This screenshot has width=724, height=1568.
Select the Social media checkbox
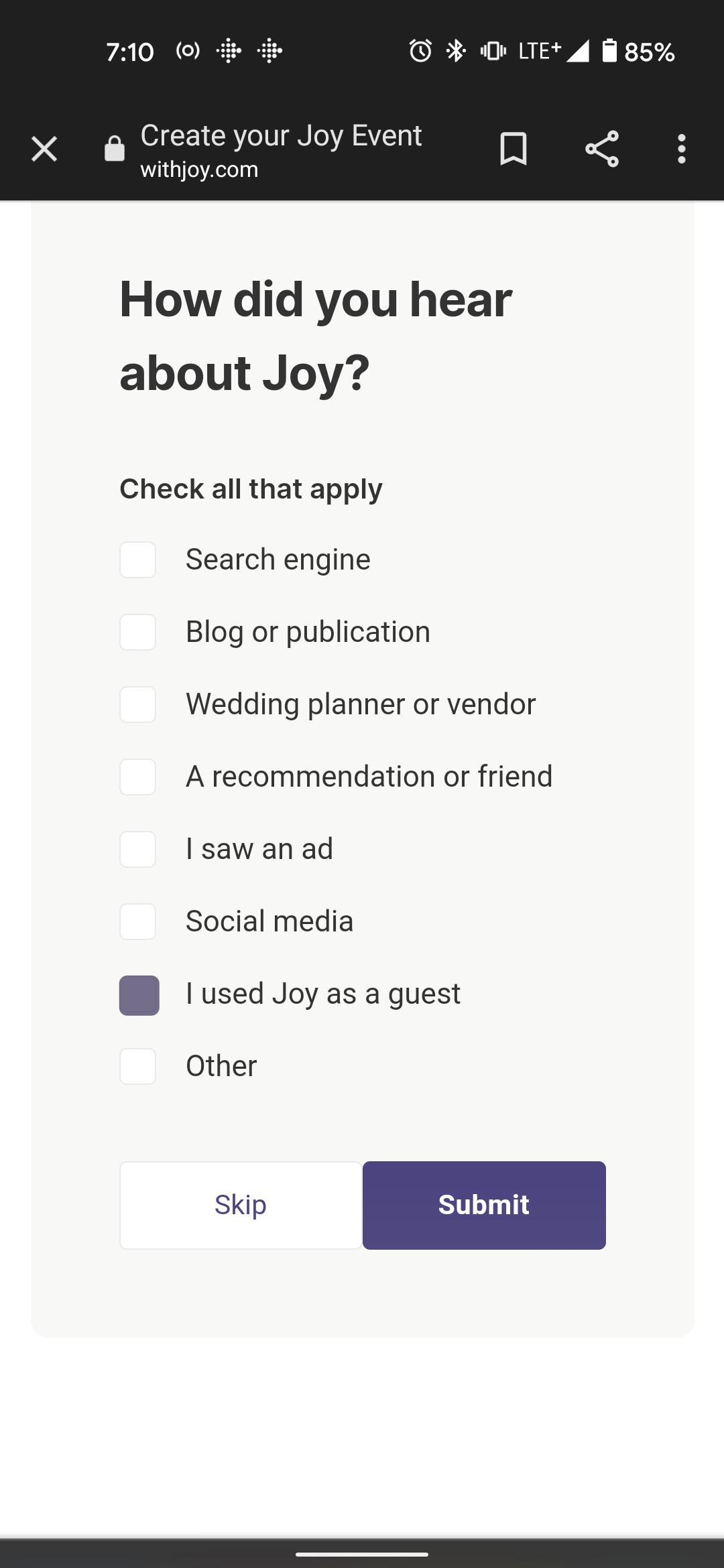pyautogui.click(x=138, y=922)
